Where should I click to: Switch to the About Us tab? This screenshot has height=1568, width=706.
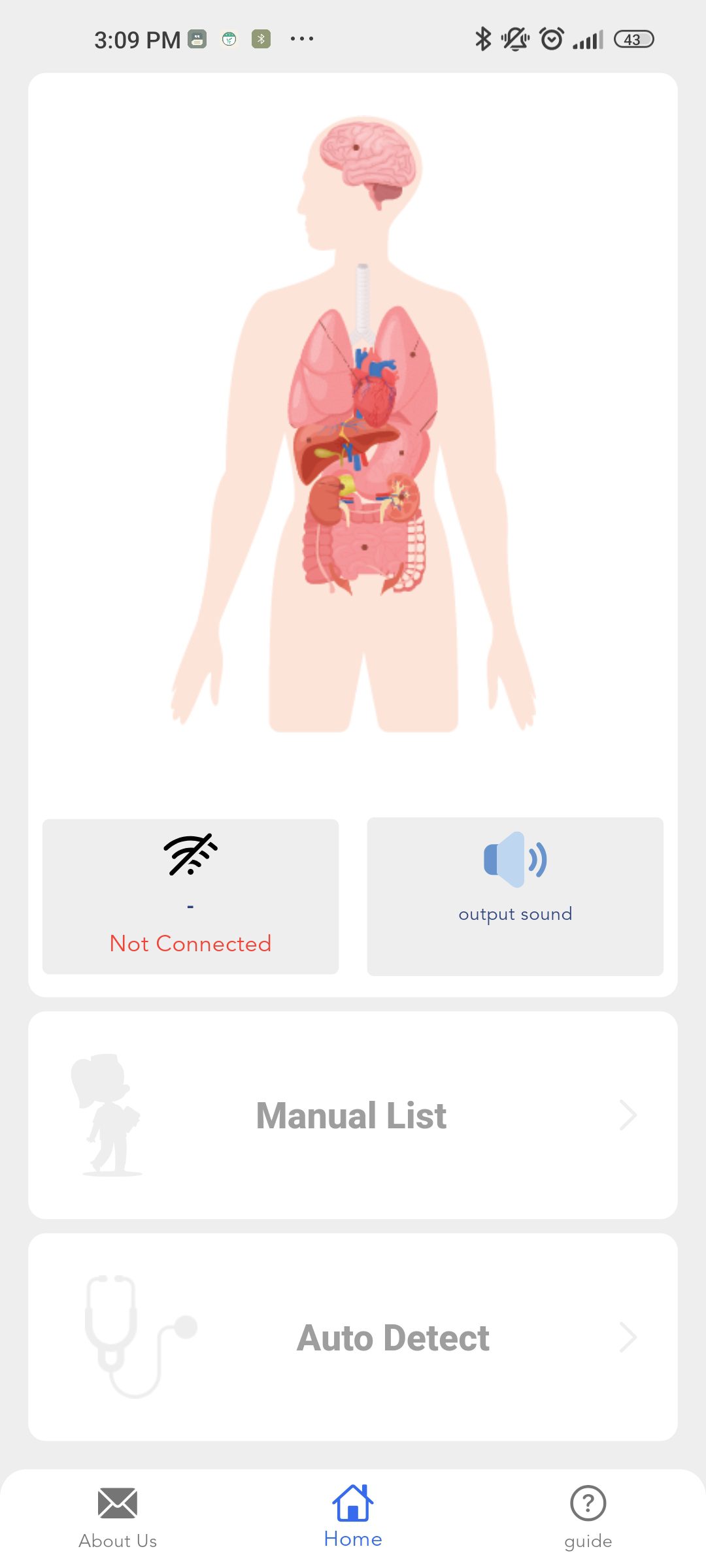pyautogui.click(x=118, y=1518)
